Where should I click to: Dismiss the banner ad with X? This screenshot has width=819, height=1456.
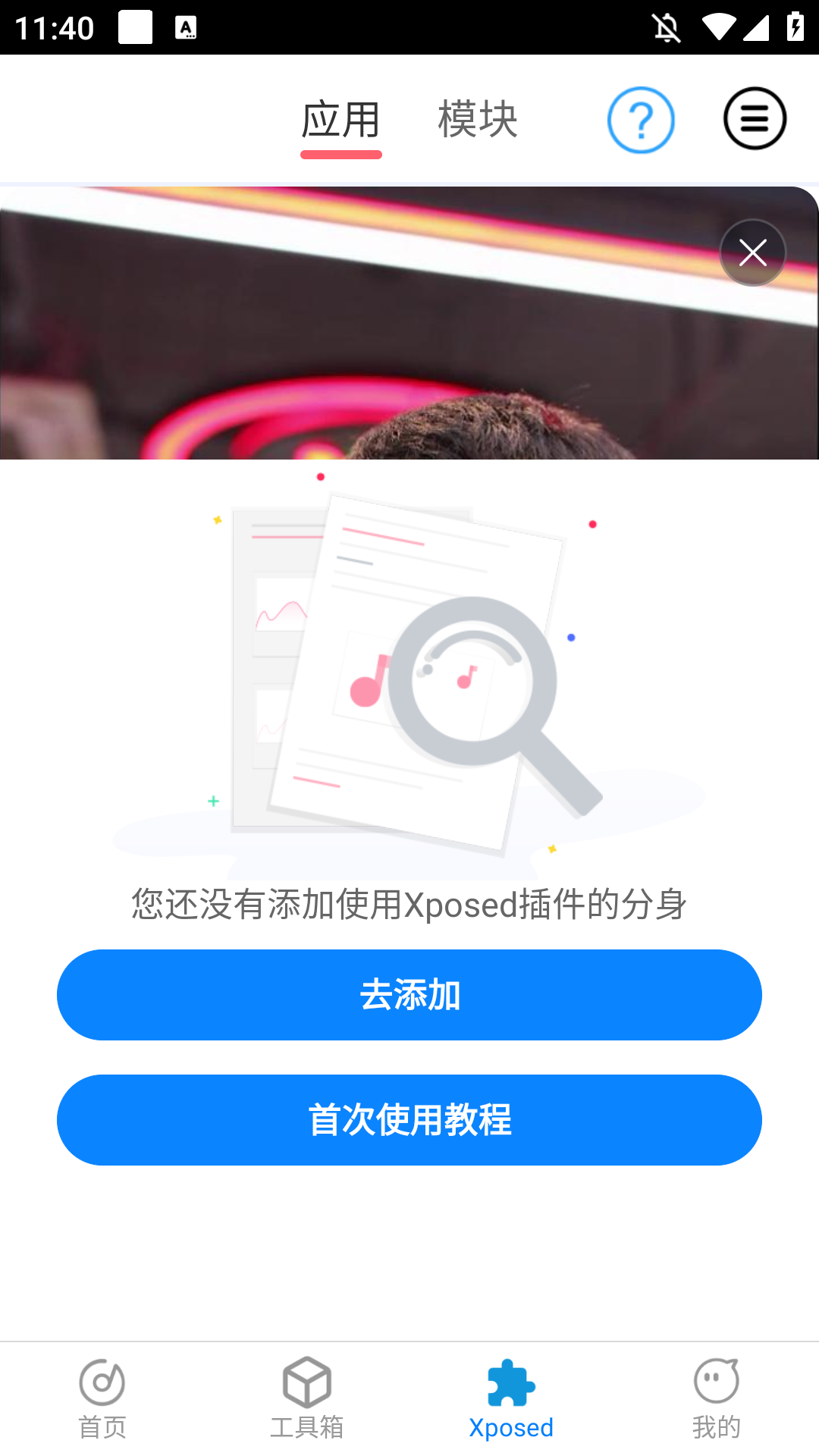pyautogui.click(x=753, y=253)
